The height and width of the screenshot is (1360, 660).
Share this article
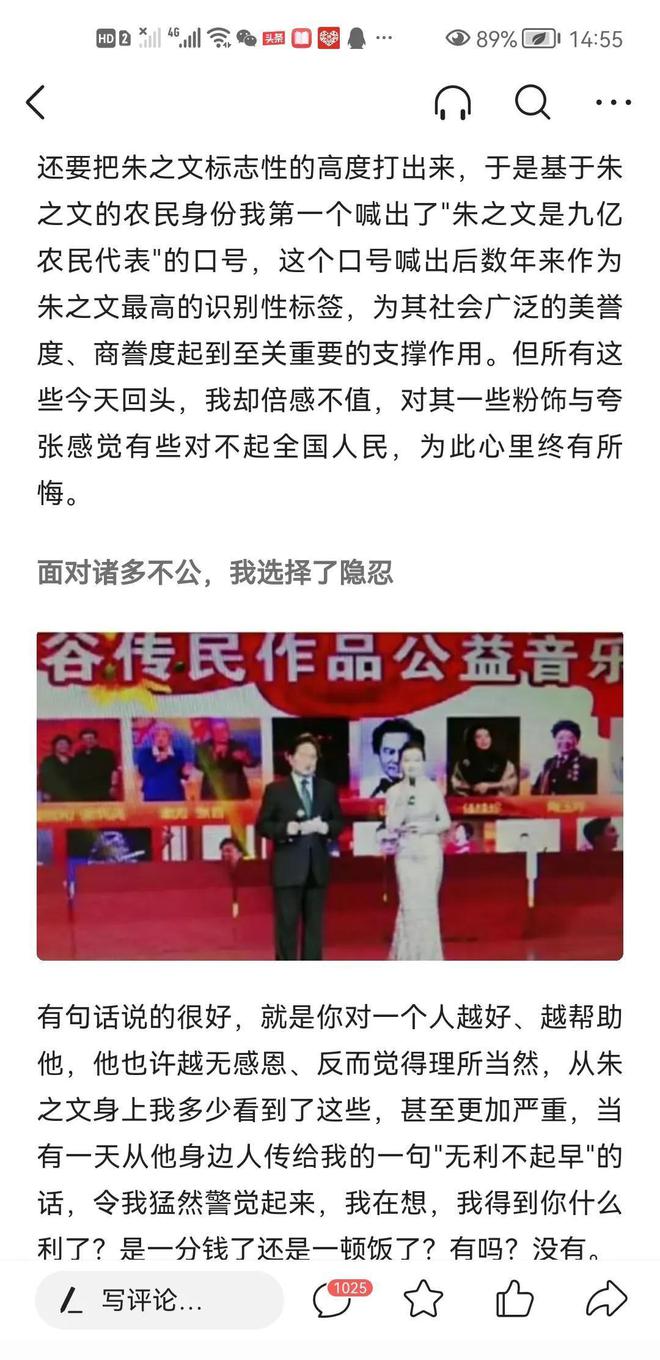(605, 1300)
